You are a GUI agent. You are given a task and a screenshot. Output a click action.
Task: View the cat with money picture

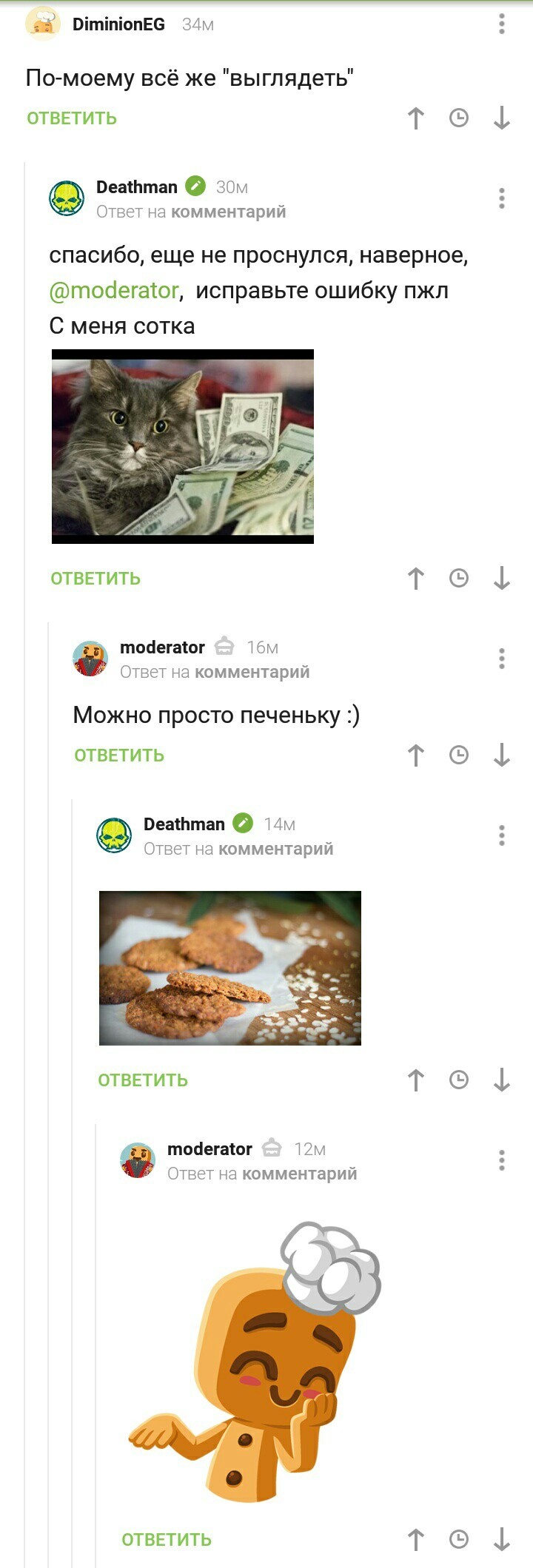(x=183, y=446)
